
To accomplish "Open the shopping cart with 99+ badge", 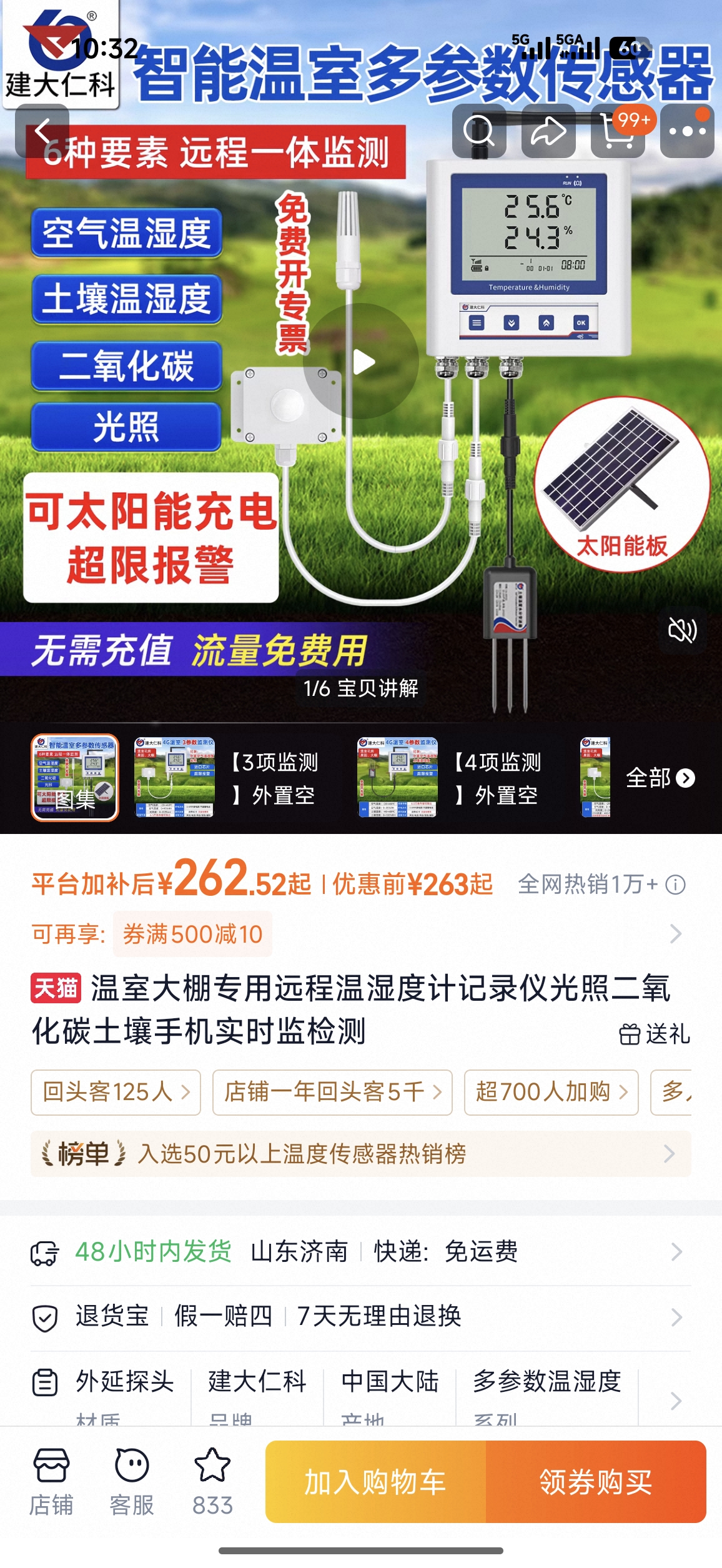I will pos(618,131).
